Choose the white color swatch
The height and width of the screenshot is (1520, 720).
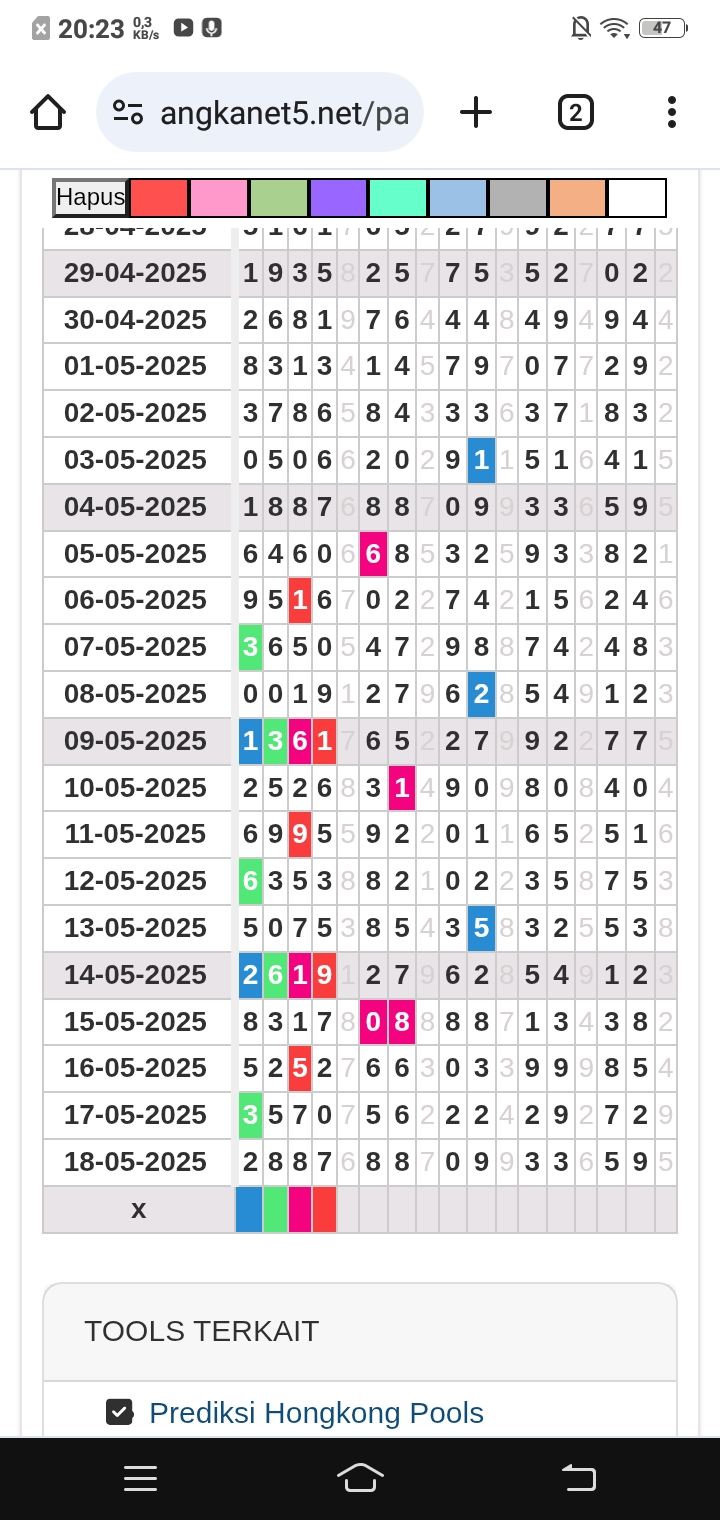tap(637, 198)
